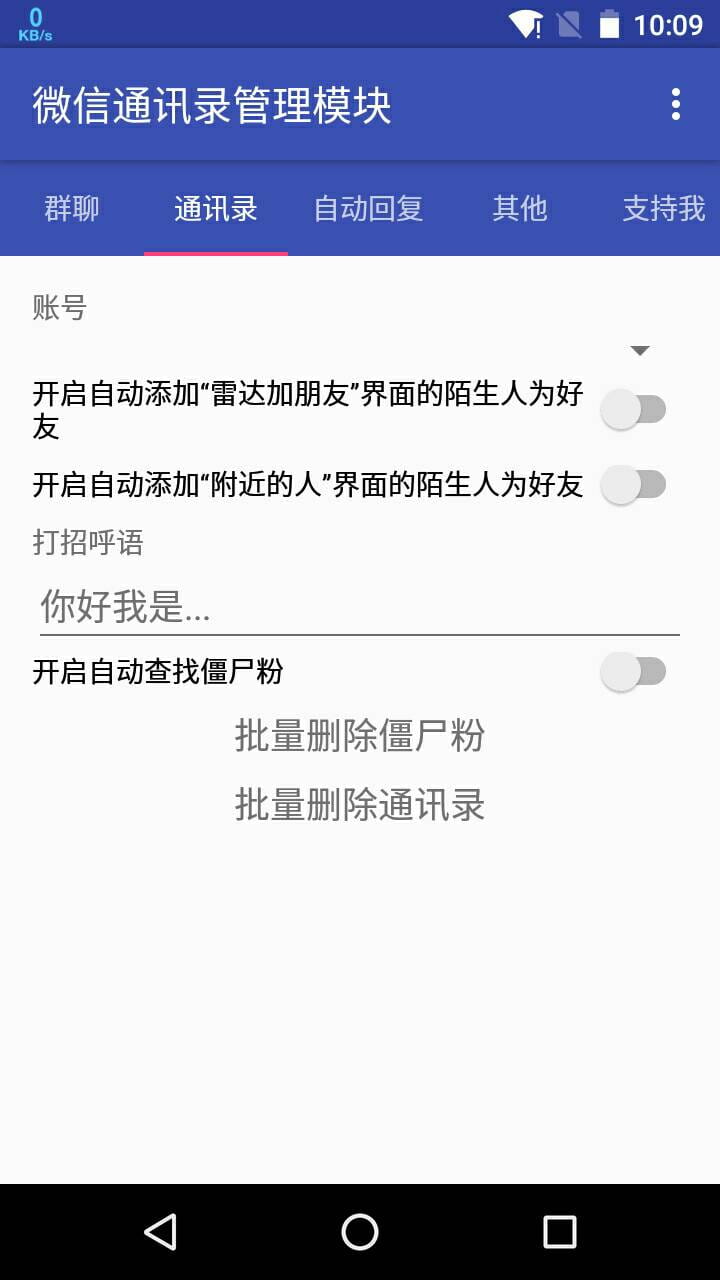720x1280 pixels.
Task: Open the 自动回复 tab
Action: [369, 208]
